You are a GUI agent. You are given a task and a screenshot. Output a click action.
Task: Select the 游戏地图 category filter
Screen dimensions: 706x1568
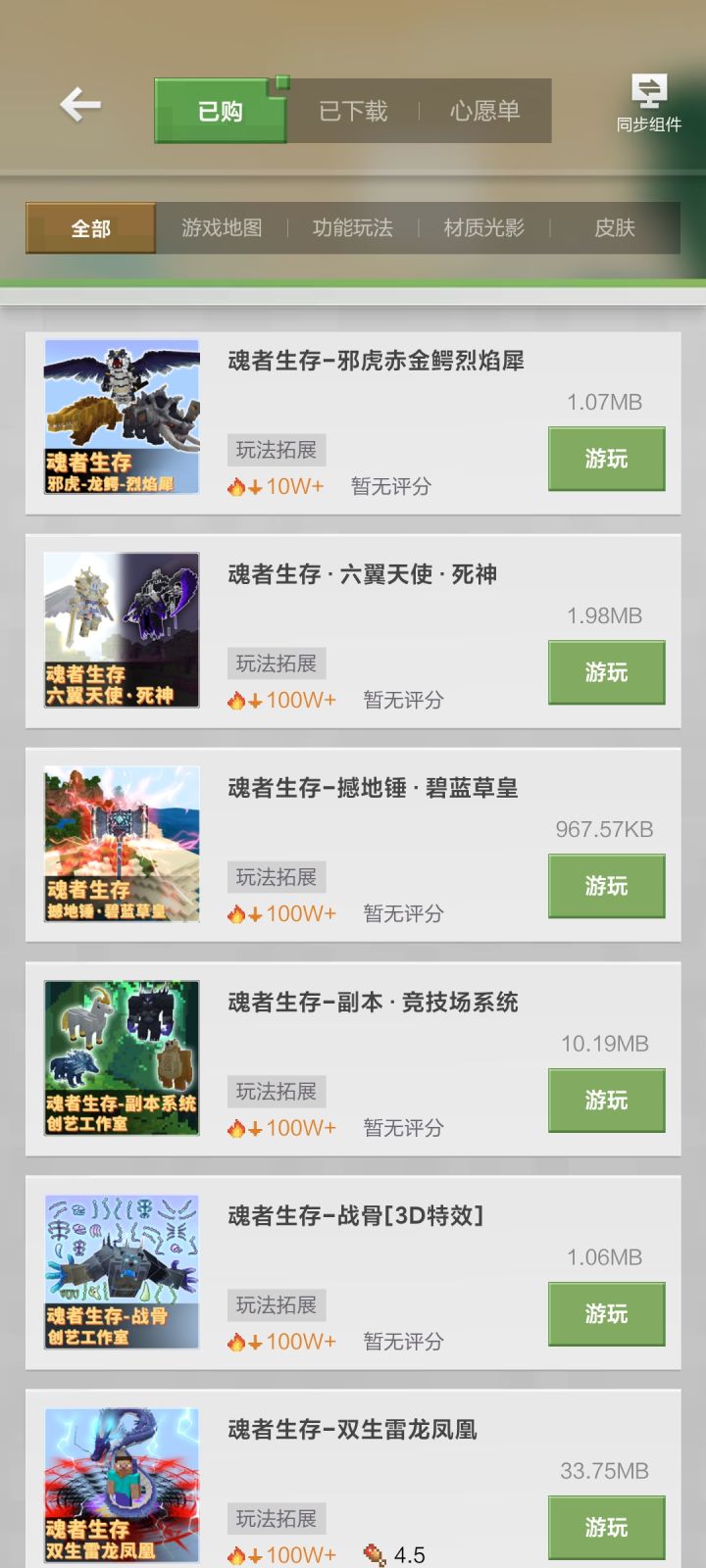coord(220,227)
